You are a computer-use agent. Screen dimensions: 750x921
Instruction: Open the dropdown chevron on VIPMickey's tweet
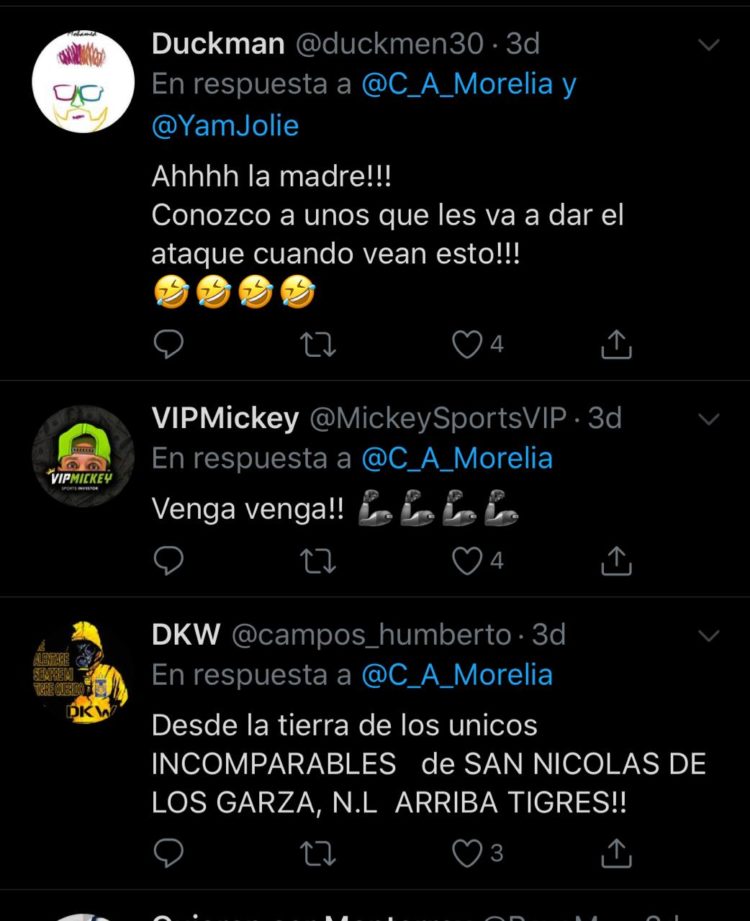pos(708,419)
